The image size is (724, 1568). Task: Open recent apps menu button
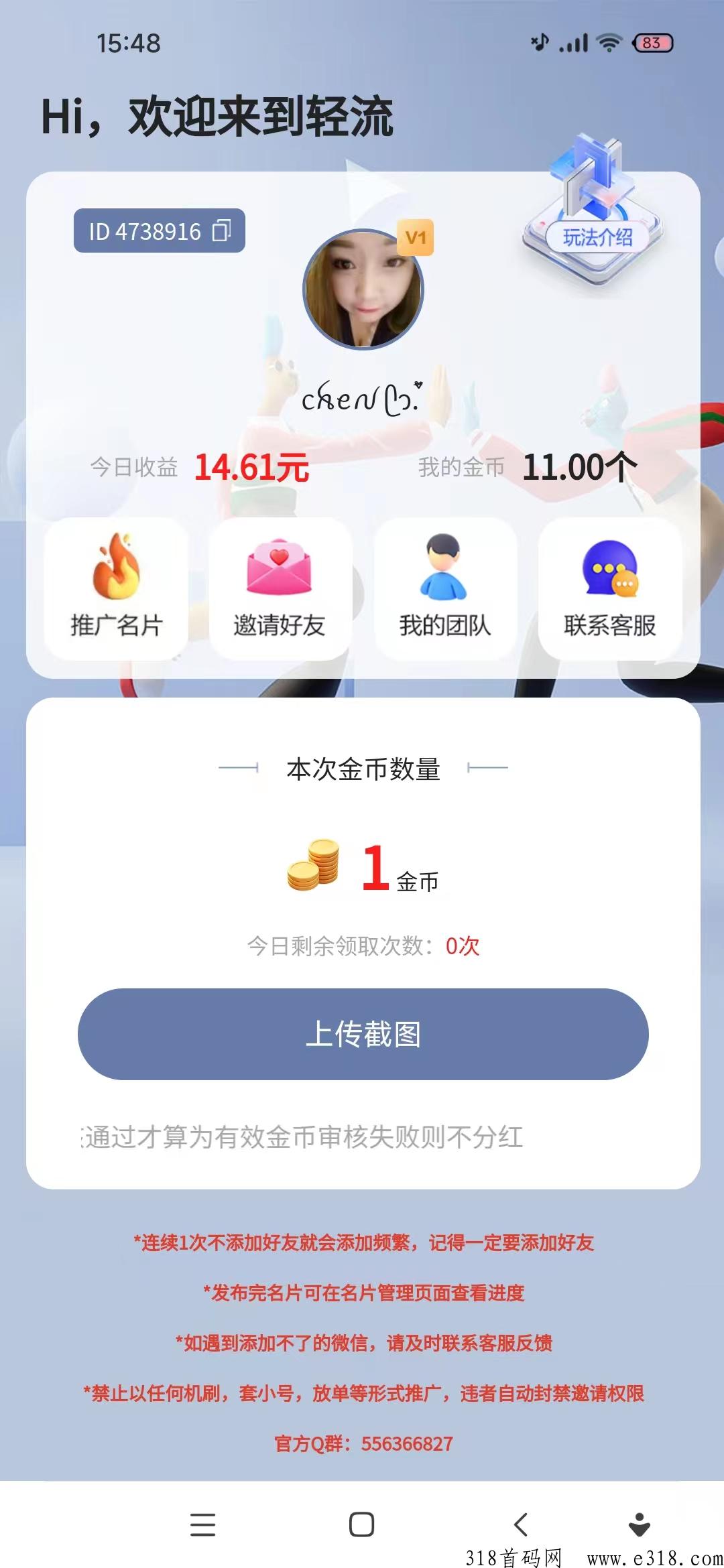tap(202, 1524)
